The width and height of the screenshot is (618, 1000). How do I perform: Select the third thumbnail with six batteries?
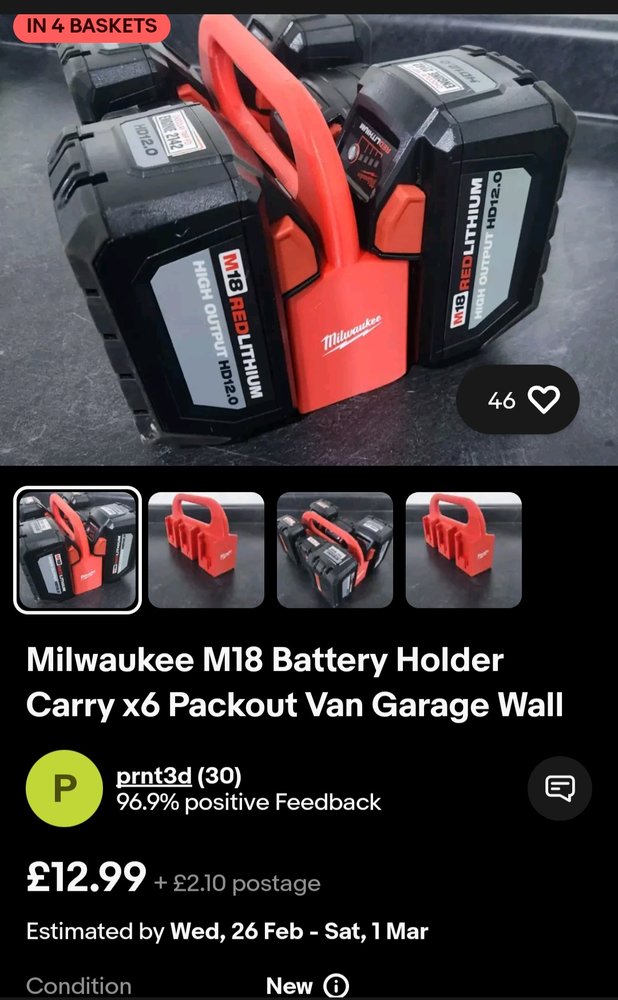coord(335,550)
